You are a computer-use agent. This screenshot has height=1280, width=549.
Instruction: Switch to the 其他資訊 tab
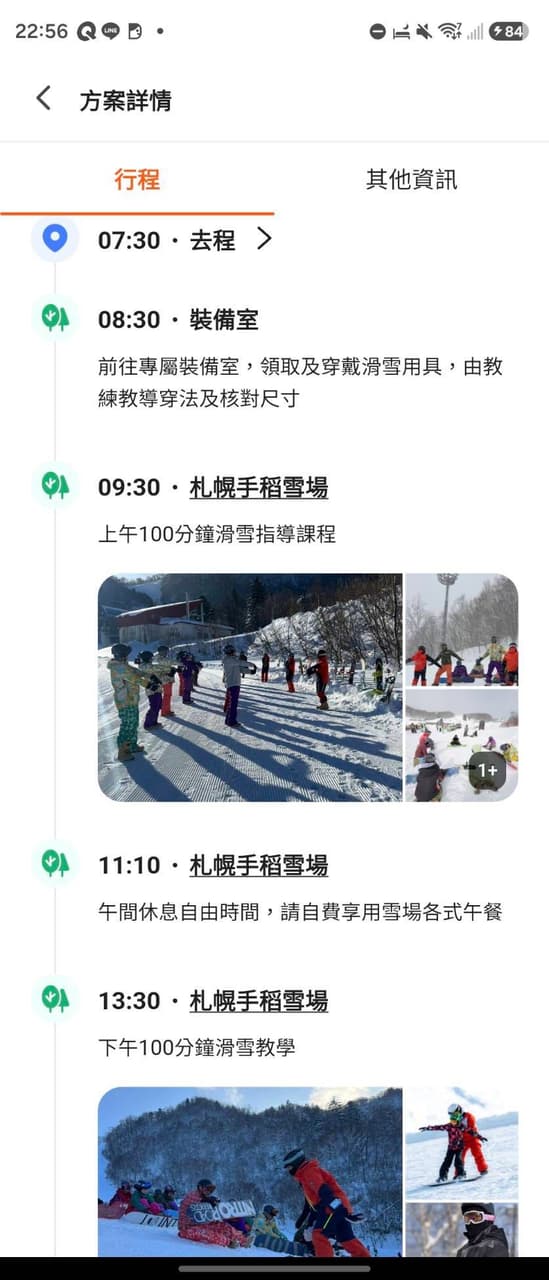(411, 180)
